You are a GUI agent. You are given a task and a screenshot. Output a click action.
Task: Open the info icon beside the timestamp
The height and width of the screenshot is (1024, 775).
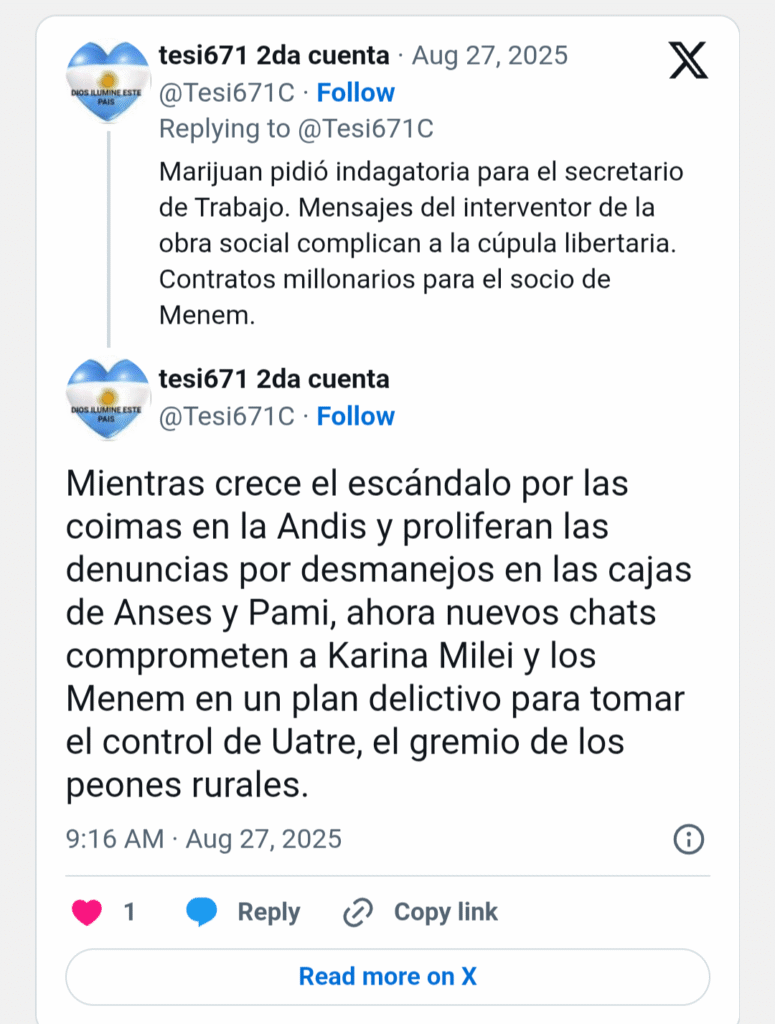pos(688,839)
